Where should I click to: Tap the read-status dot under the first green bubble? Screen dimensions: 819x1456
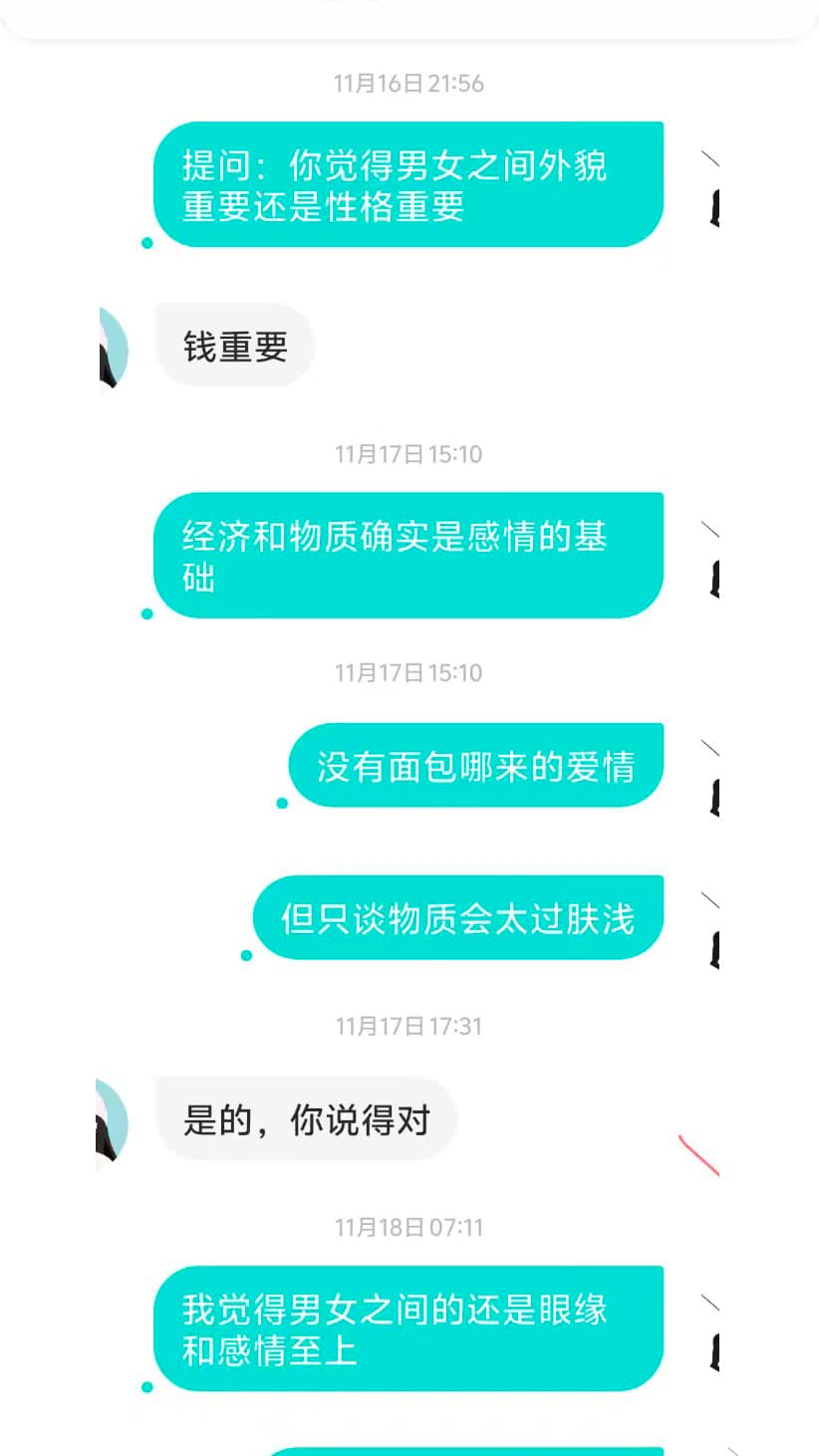(x=147, y=244)
